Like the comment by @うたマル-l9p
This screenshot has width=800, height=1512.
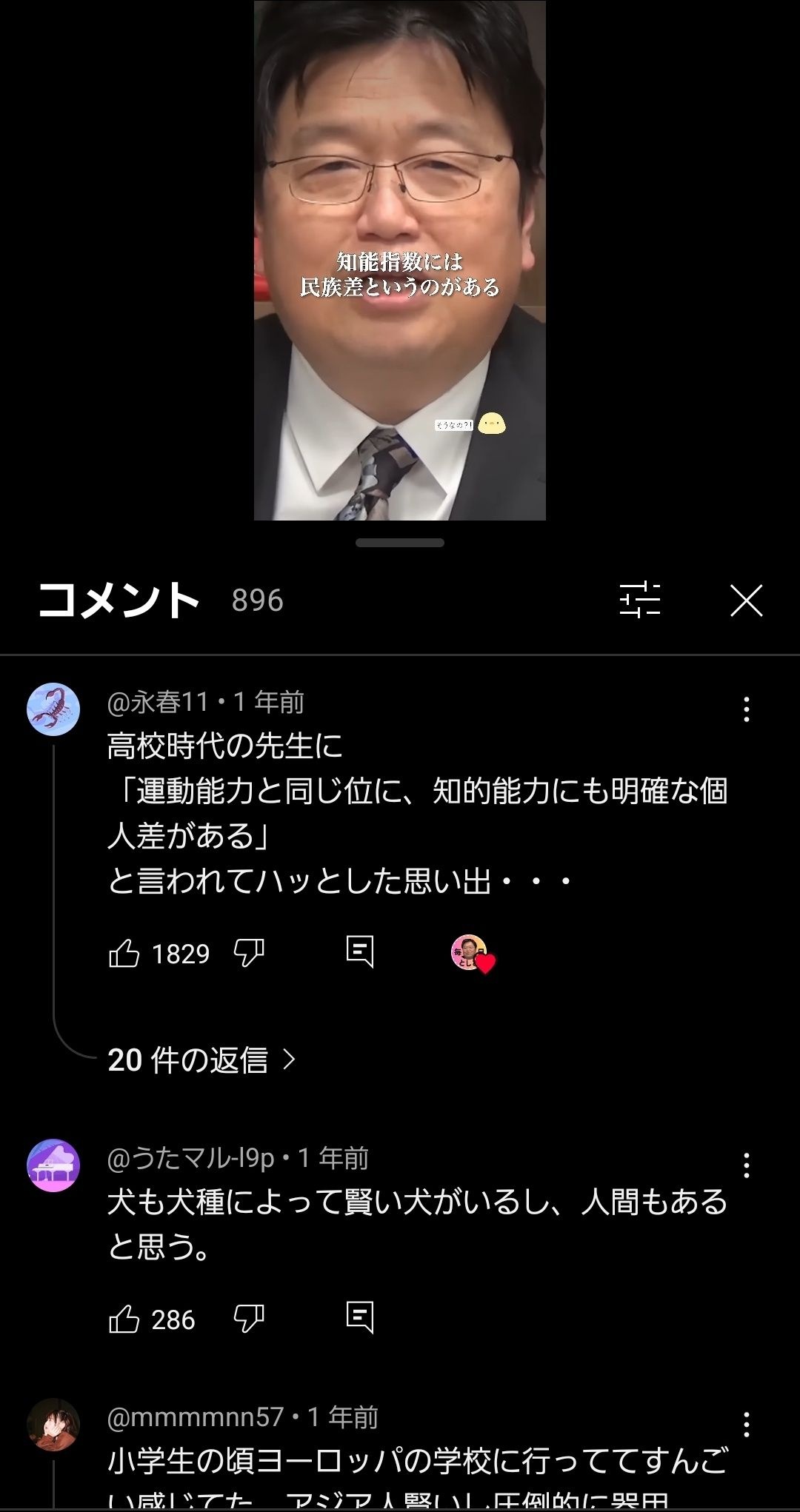pyautogui.click(x=124, y=1319)
